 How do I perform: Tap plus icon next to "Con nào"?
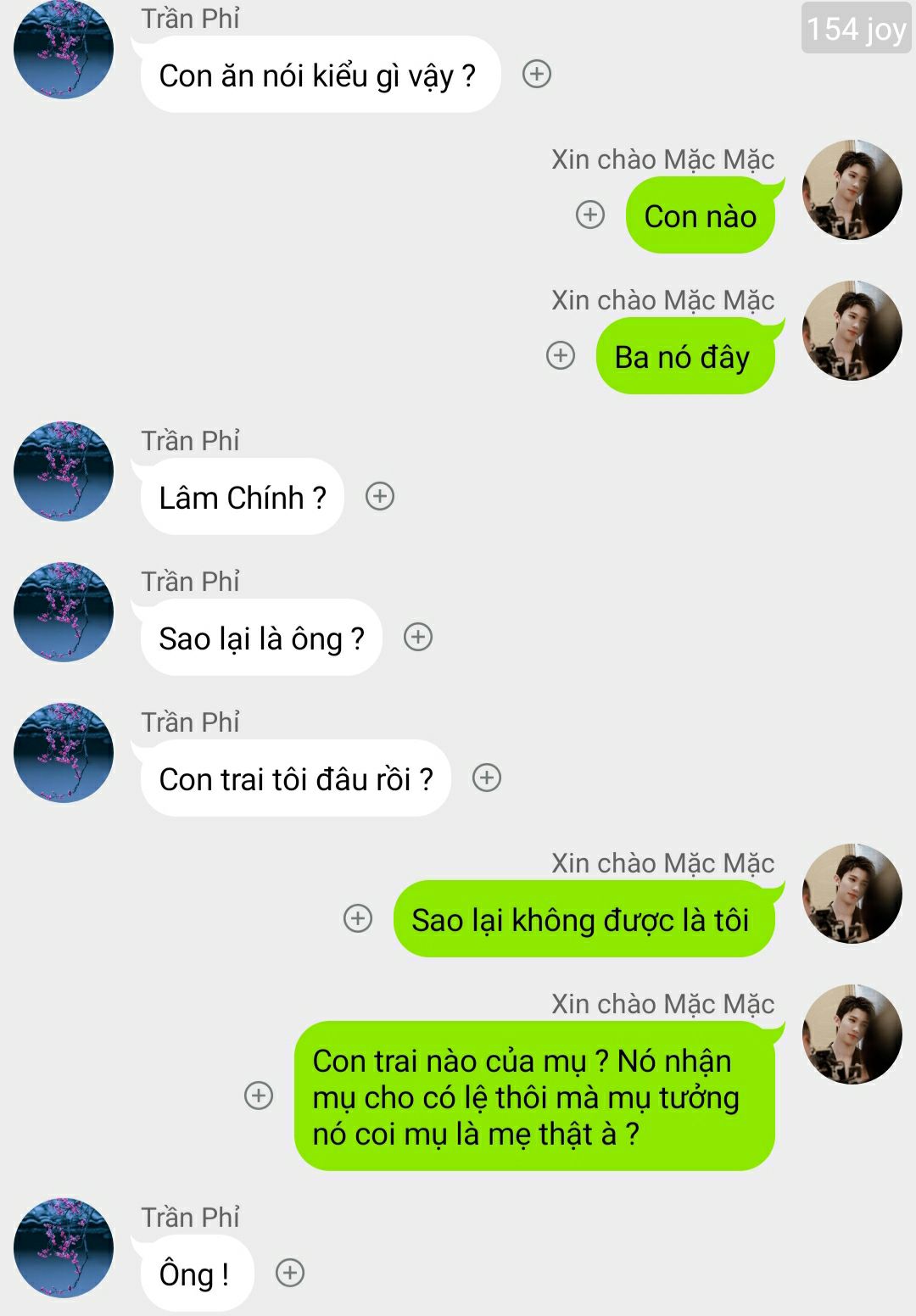(590, 215)
